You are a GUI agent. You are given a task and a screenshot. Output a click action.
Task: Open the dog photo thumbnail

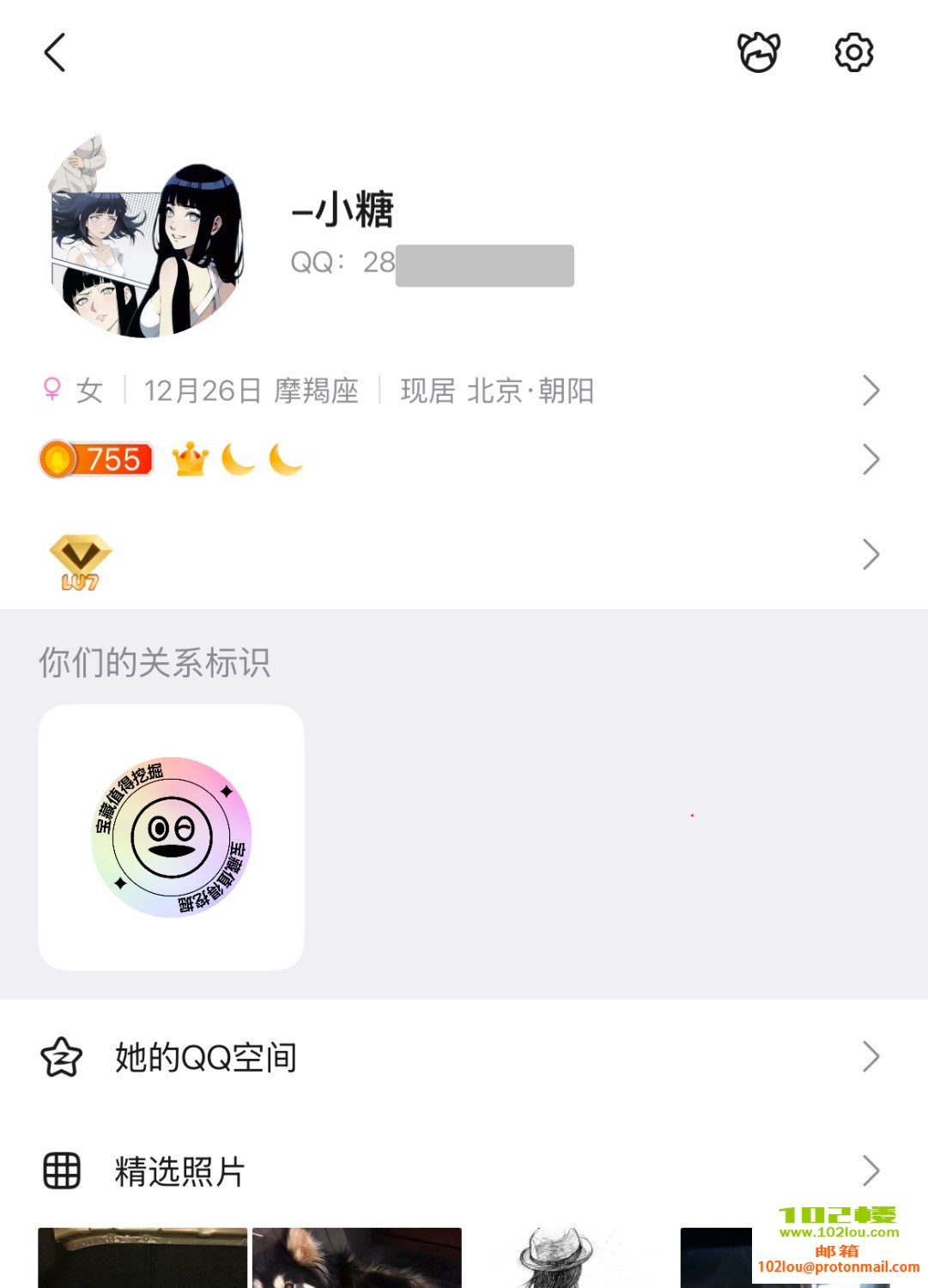(x=356, y=1258)
